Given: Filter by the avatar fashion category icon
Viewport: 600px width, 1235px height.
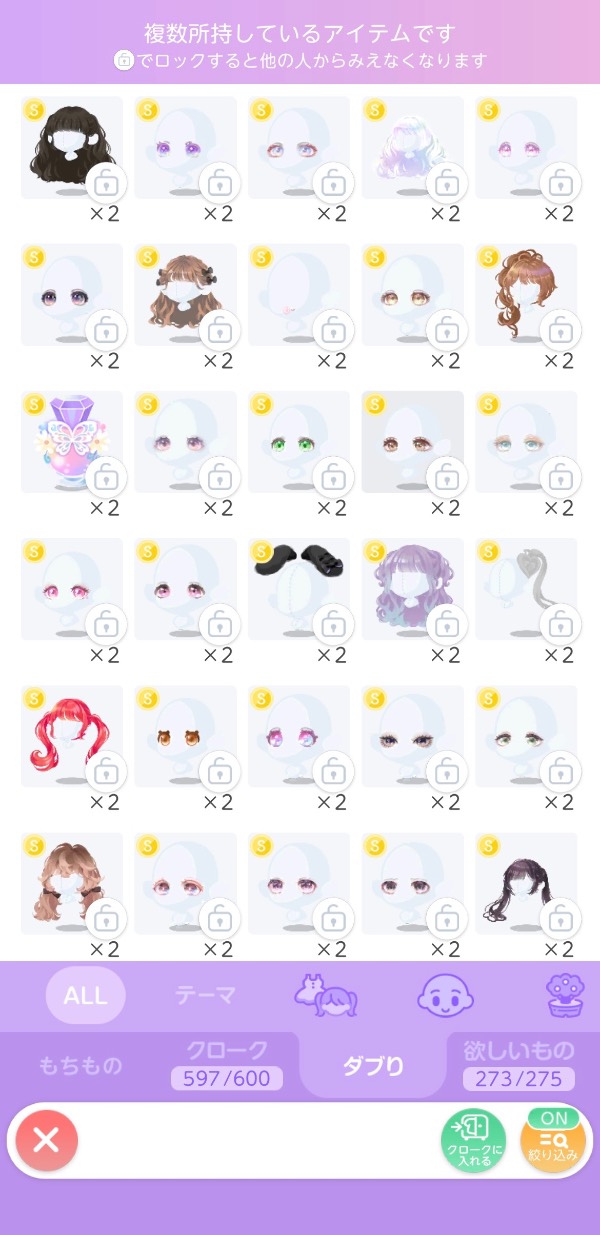Looking at the screenshot, I should point(325,994).
